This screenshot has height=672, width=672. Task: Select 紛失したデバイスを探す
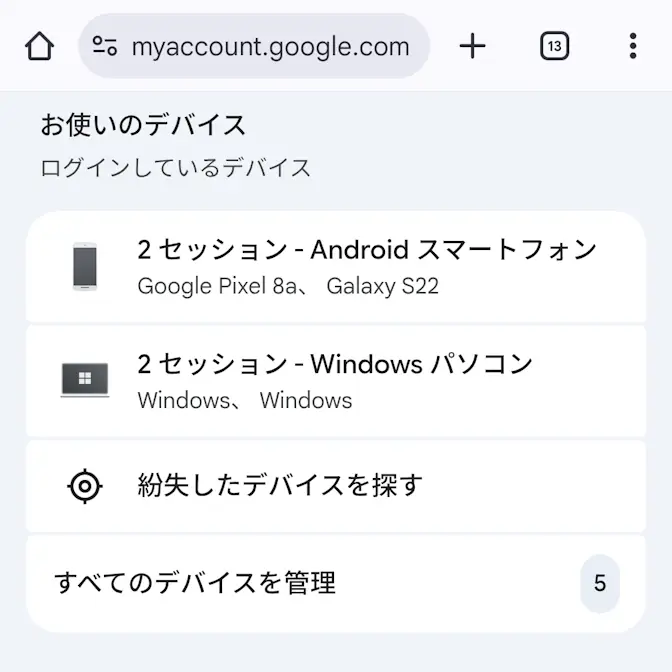(x=336, y=486)
